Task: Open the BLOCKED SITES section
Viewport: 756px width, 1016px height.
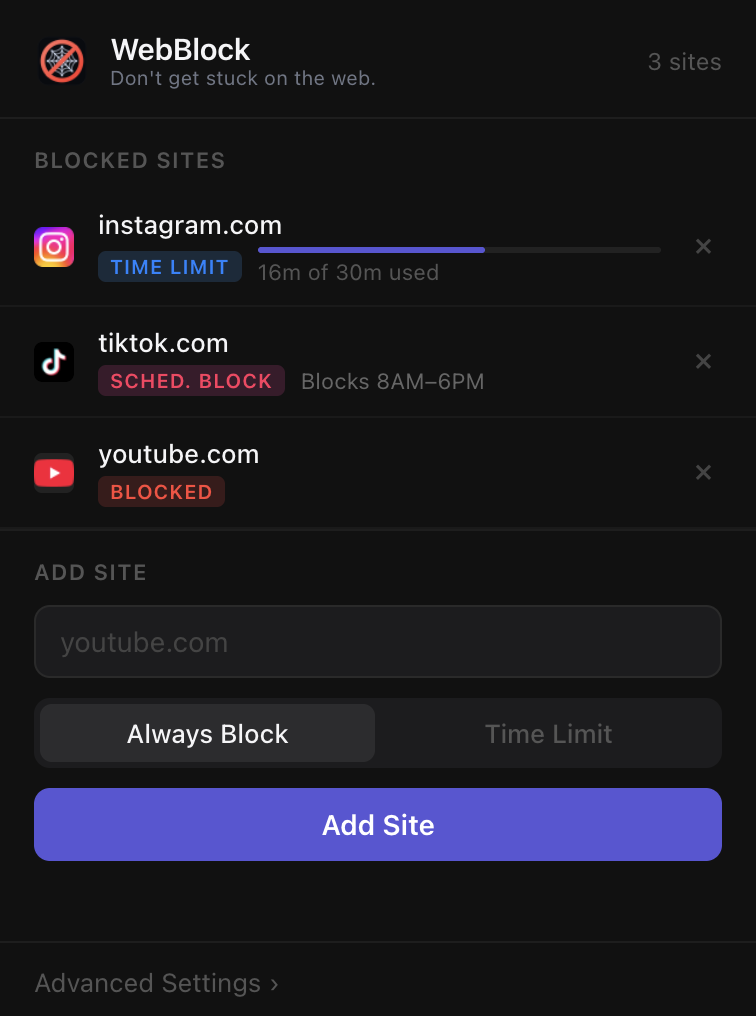Action: pyautogui.click(x=129, y=160)
